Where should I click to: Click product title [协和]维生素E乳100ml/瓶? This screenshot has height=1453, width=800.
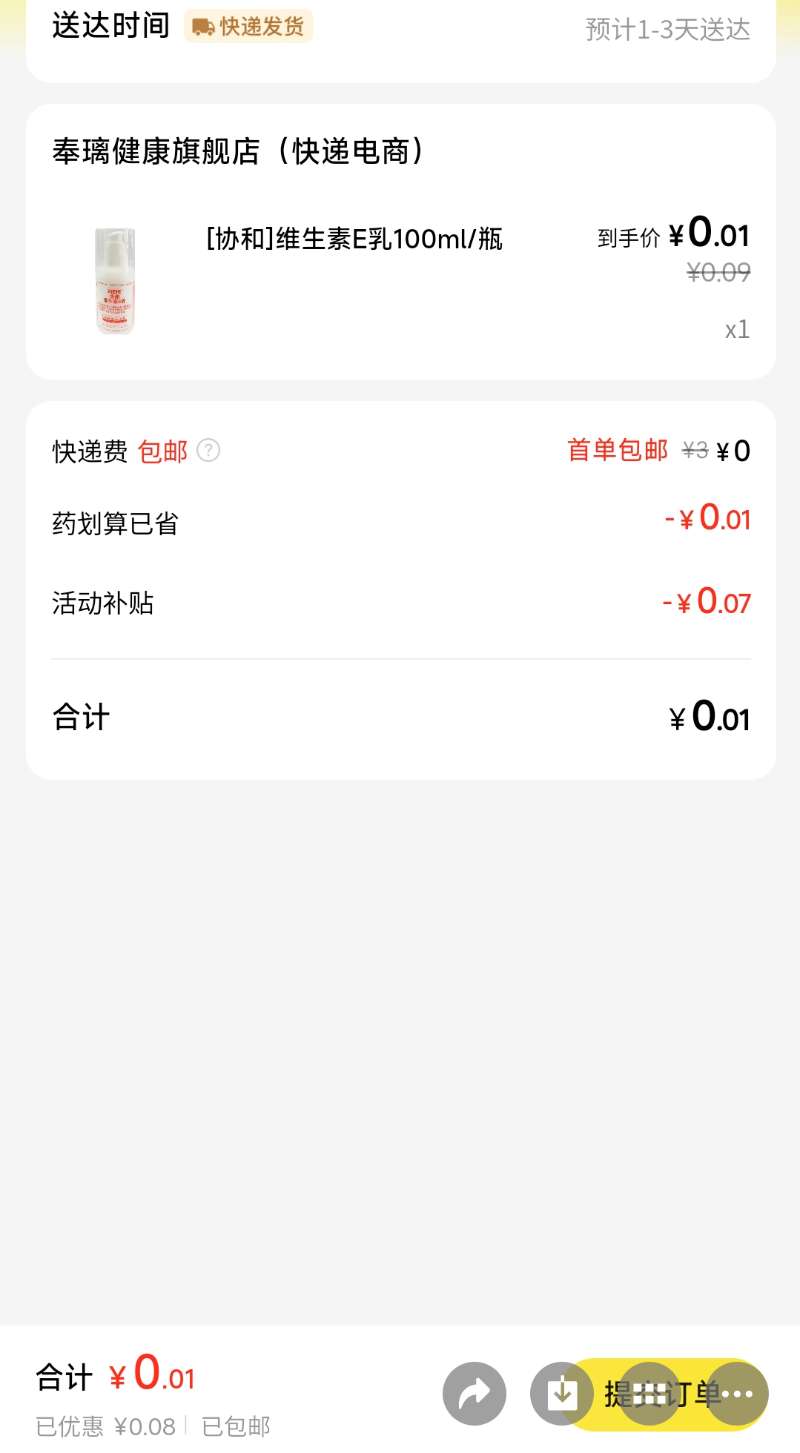(351, 239)
